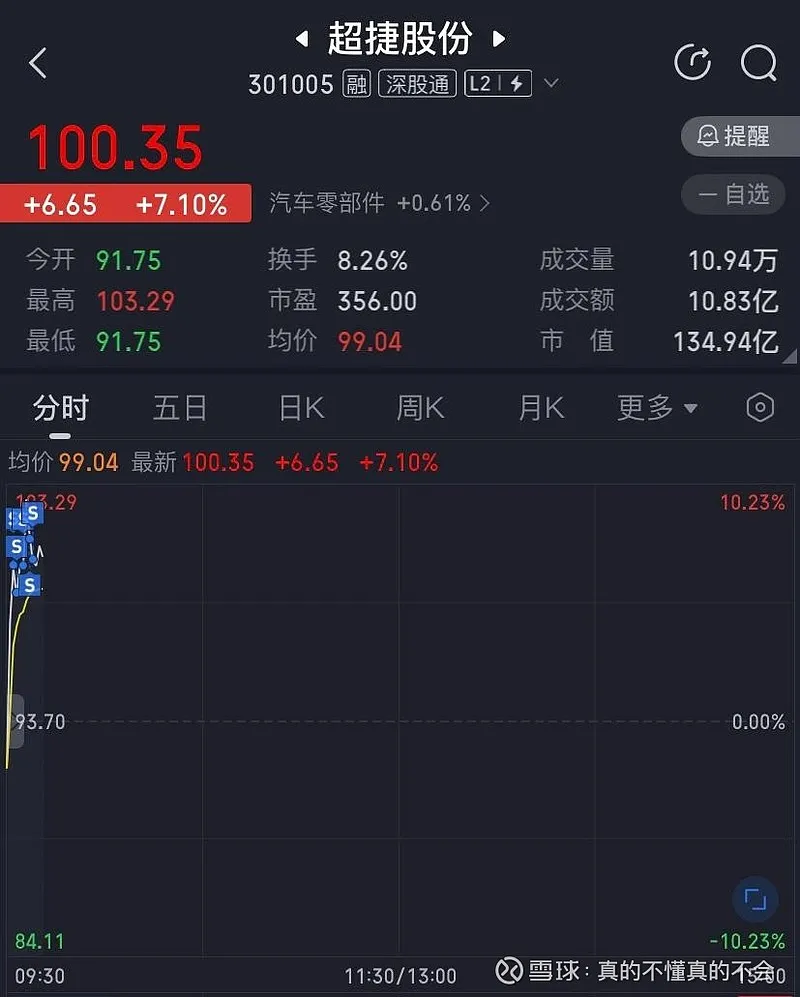Select the 分时 chart tab
The width and height of the screenshot is (800, 997).
point(61,408)
